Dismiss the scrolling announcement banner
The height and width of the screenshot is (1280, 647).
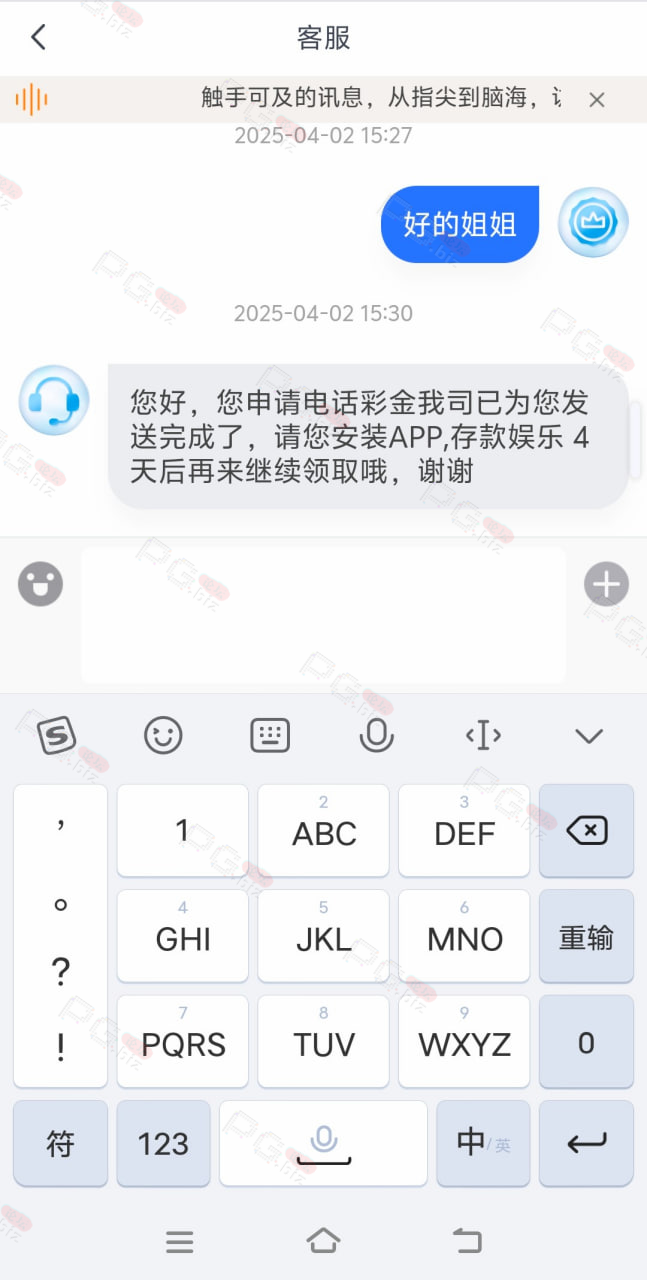597,99
